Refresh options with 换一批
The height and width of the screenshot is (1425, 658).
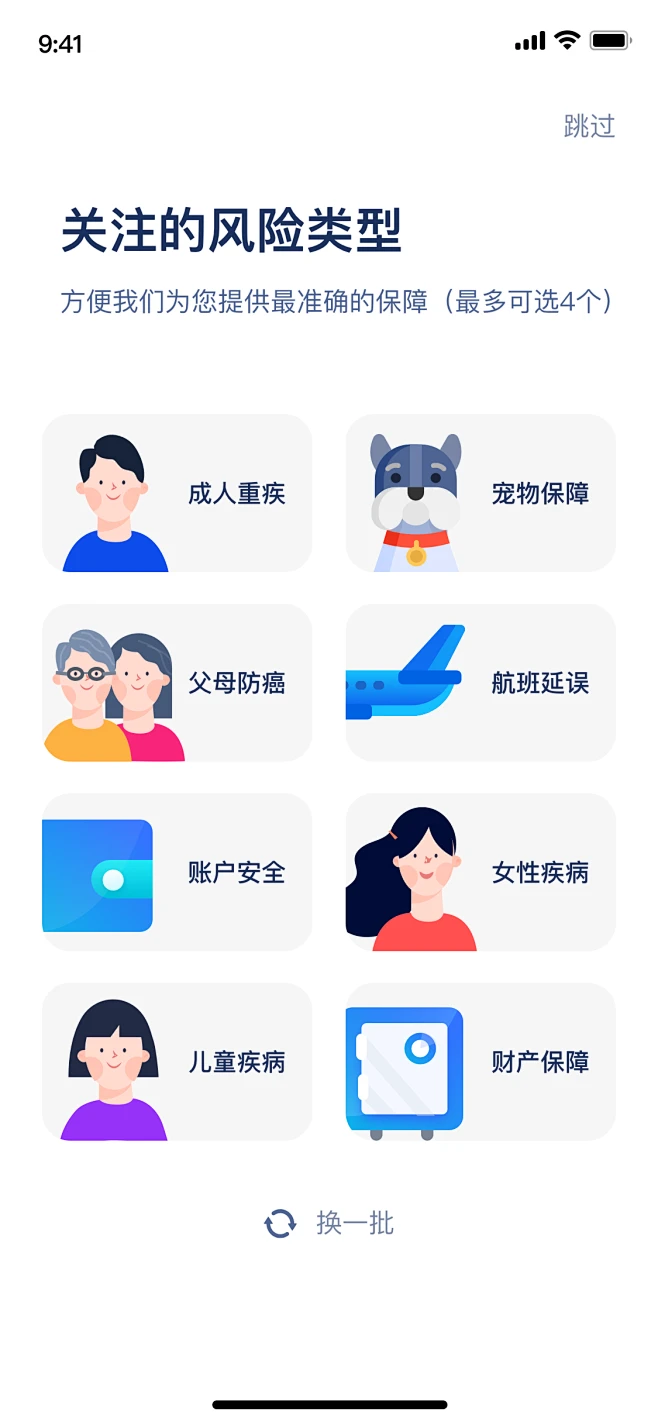click(x=330, y=1223)
